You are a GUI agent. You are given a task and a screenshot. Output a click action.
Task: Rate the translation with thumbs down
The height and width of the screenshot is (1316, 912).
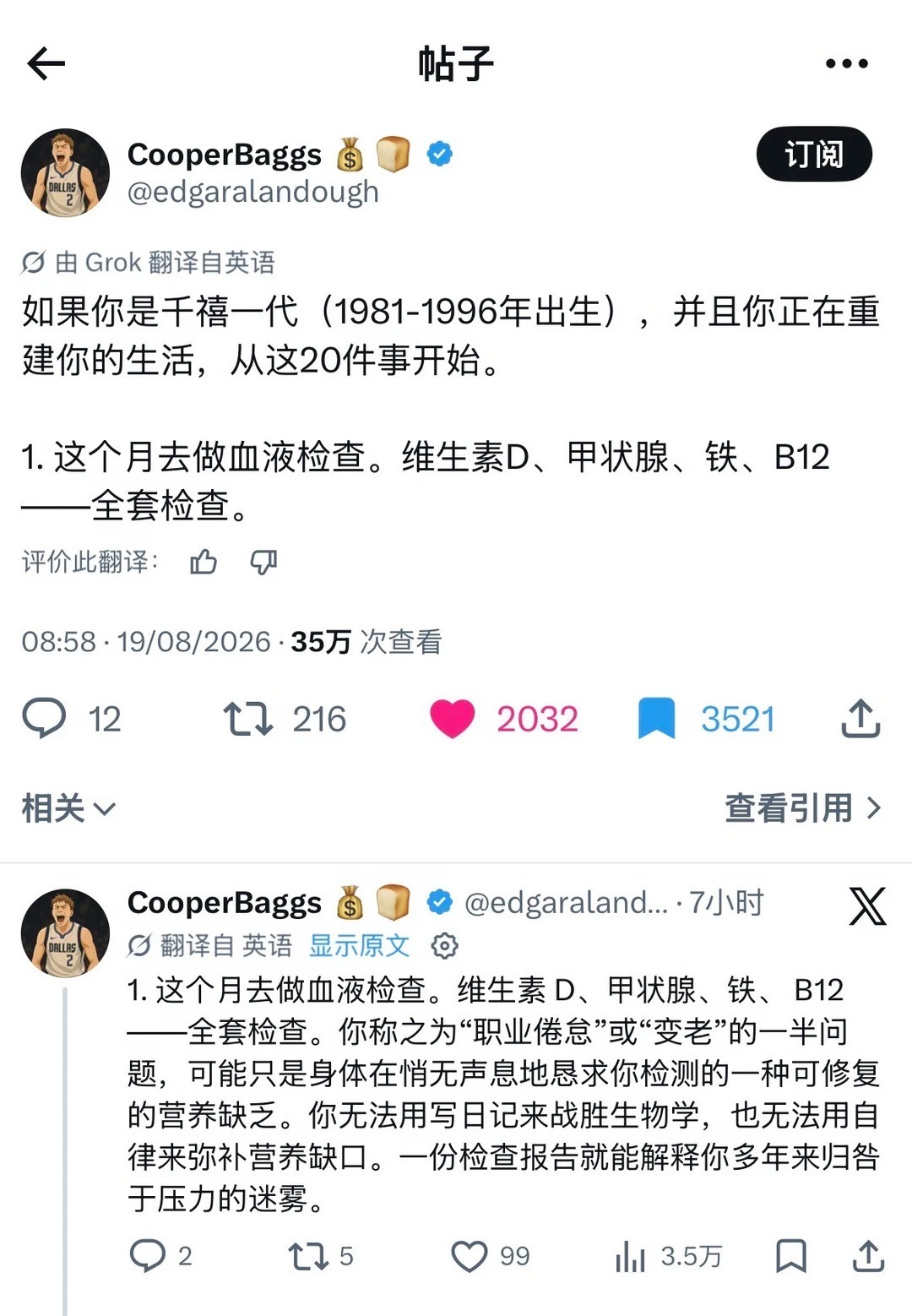(263, 562)
